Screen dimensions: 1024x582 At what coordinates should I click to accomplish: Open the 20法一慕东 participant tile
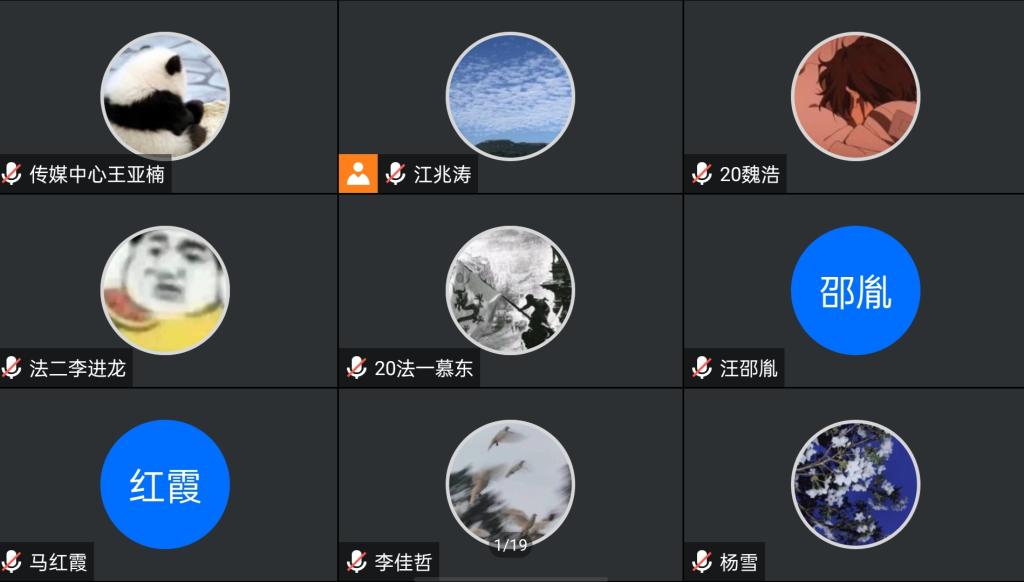[x=510, y=290]
